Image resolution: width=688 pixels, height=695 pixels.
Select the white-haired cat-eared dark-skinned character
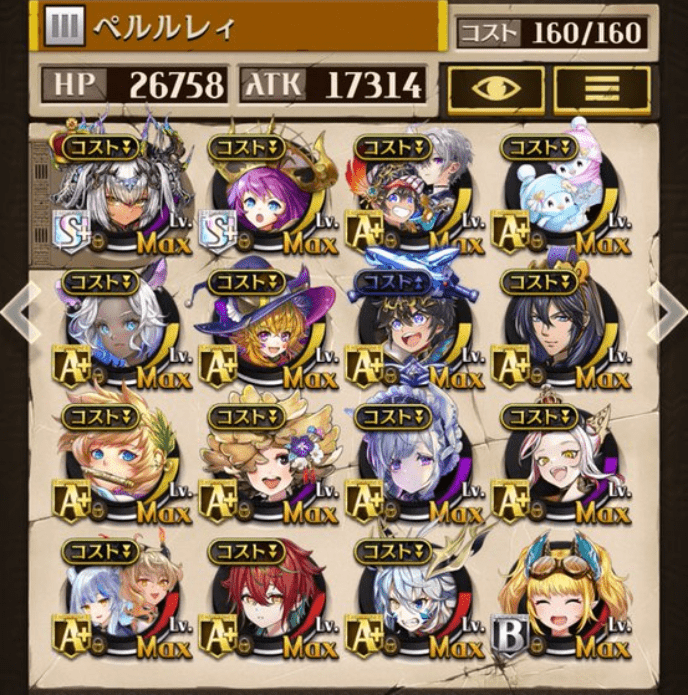click(121, 333)
